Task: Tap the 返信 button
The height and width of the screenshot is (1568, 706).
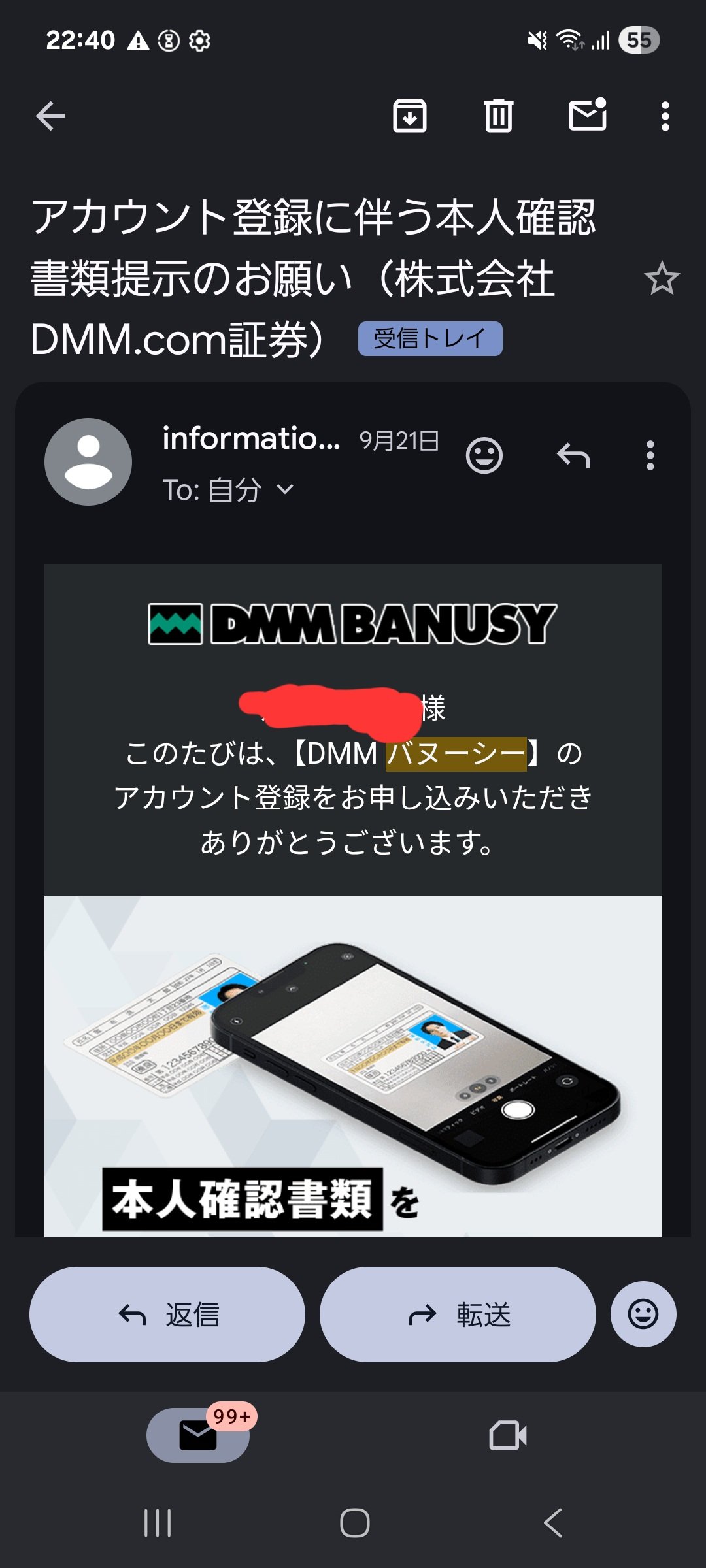Action: pos(167,1315)
